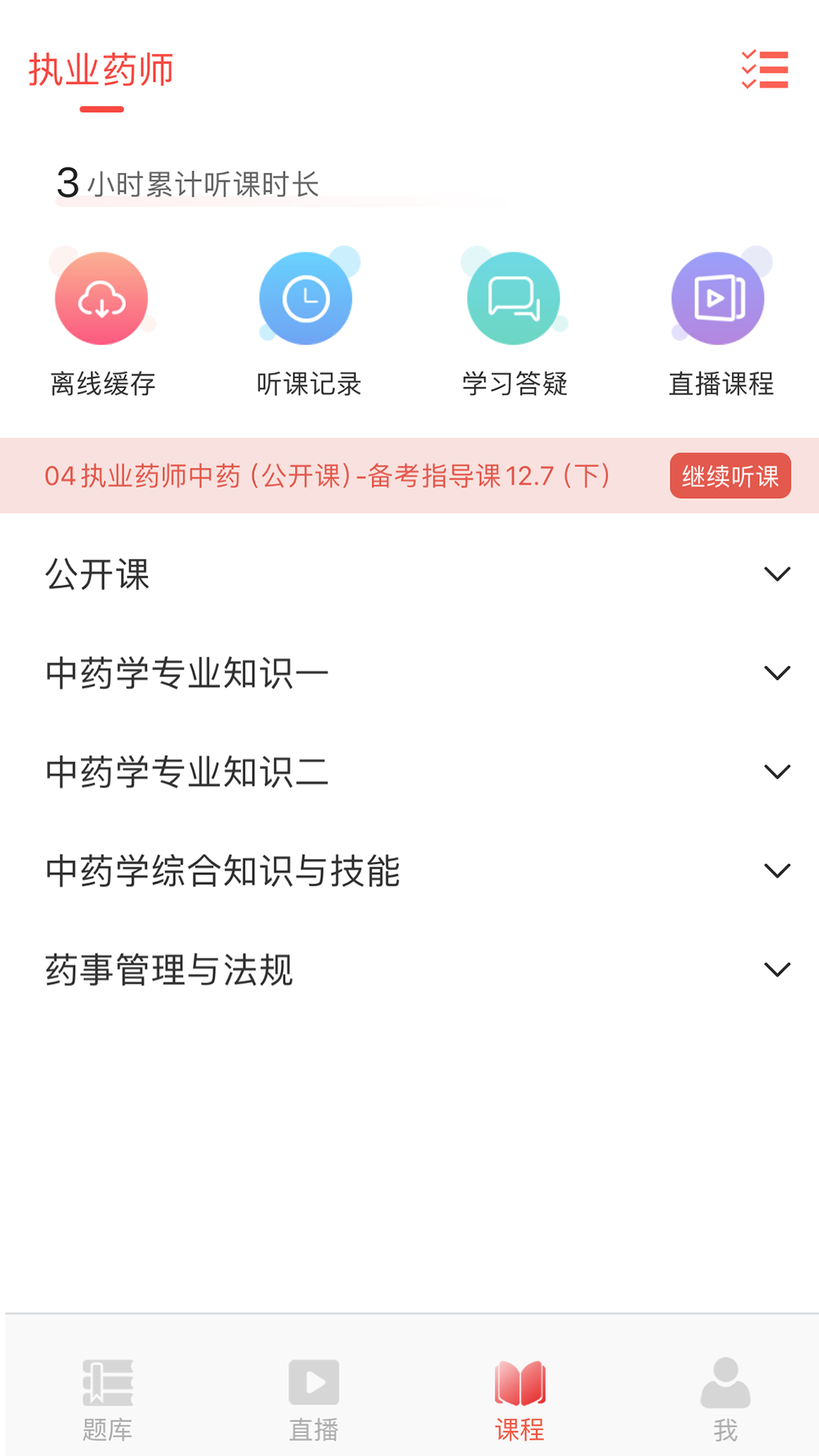The image size is (819, 1456).
Task: Select the 执业药师 top tab
Action: pyautogui.click(x=102, y=71)
